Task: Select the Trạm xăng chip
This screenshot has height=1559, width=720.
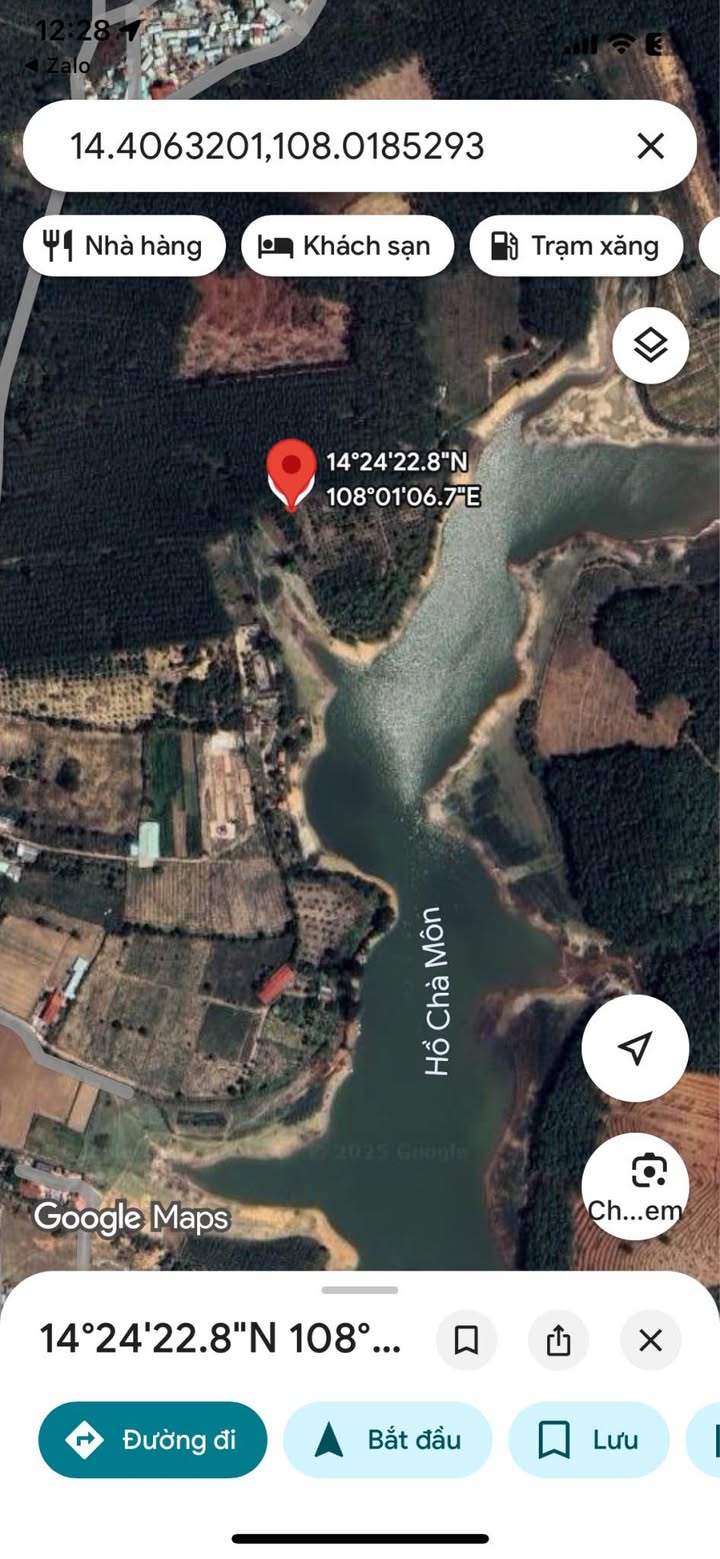Action: 576,246
